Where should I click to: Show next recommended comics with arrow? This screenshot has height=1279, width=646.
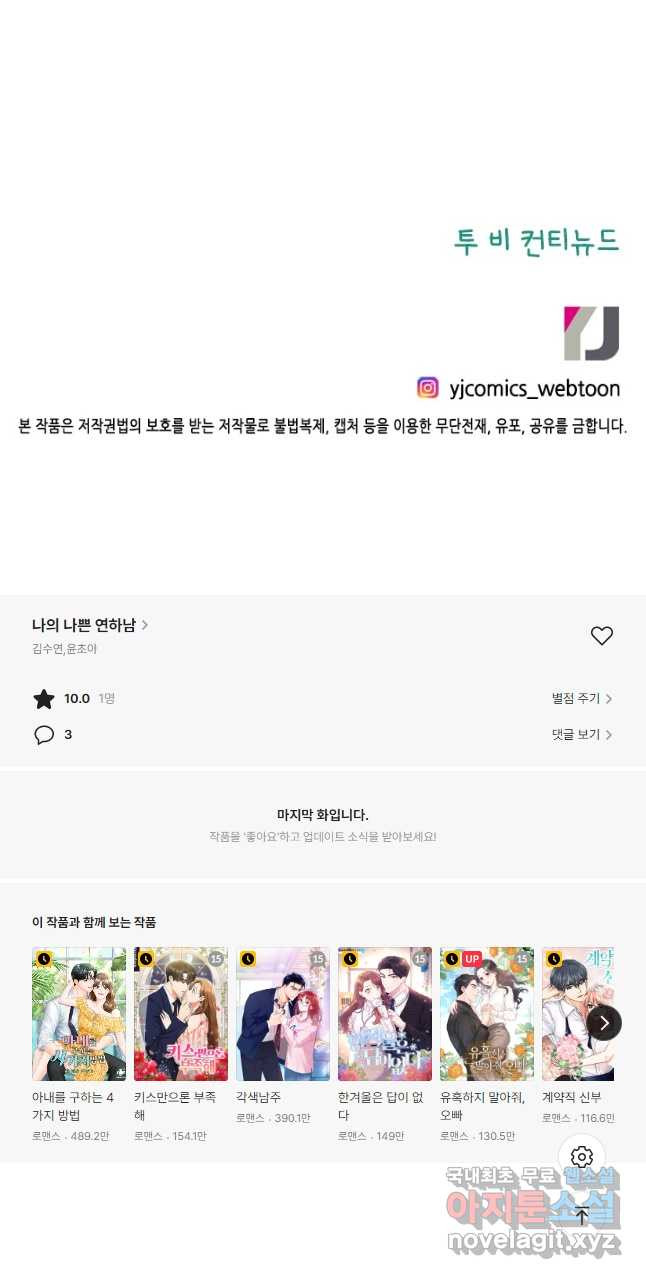pyautogui.click(x=604, y=1023)
